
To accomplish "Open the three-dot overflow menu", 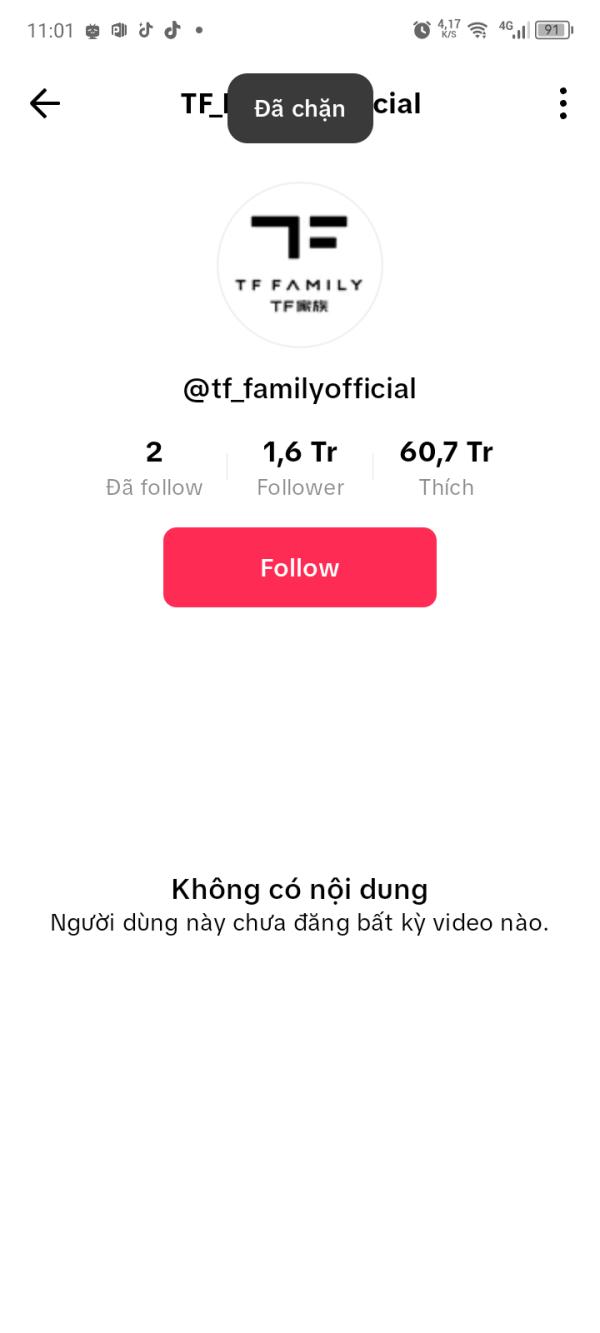I will click(x=563, y=103).
